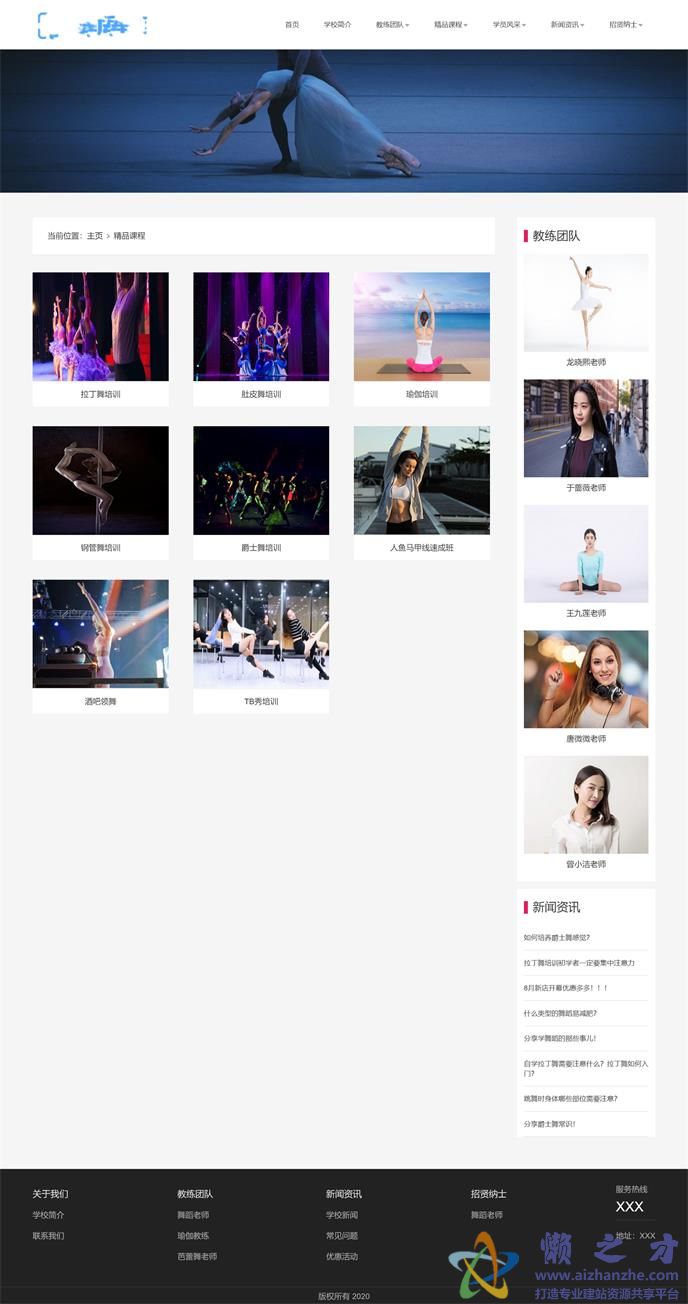The image size is (688, 1304).
Task: Expand the 新闻资讯 navigation menu
Action: [x=567, y=24]
